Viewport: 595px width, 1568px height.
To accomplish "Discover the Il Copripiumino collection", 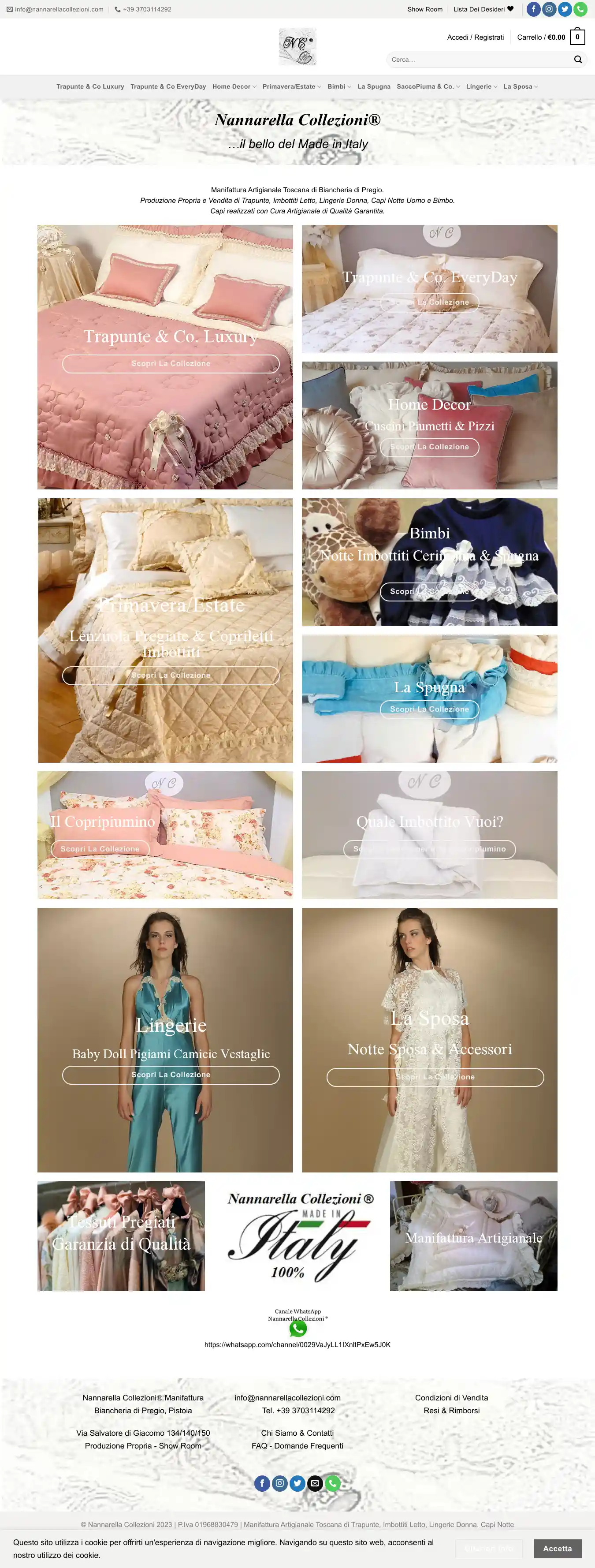I will [100, 849].
